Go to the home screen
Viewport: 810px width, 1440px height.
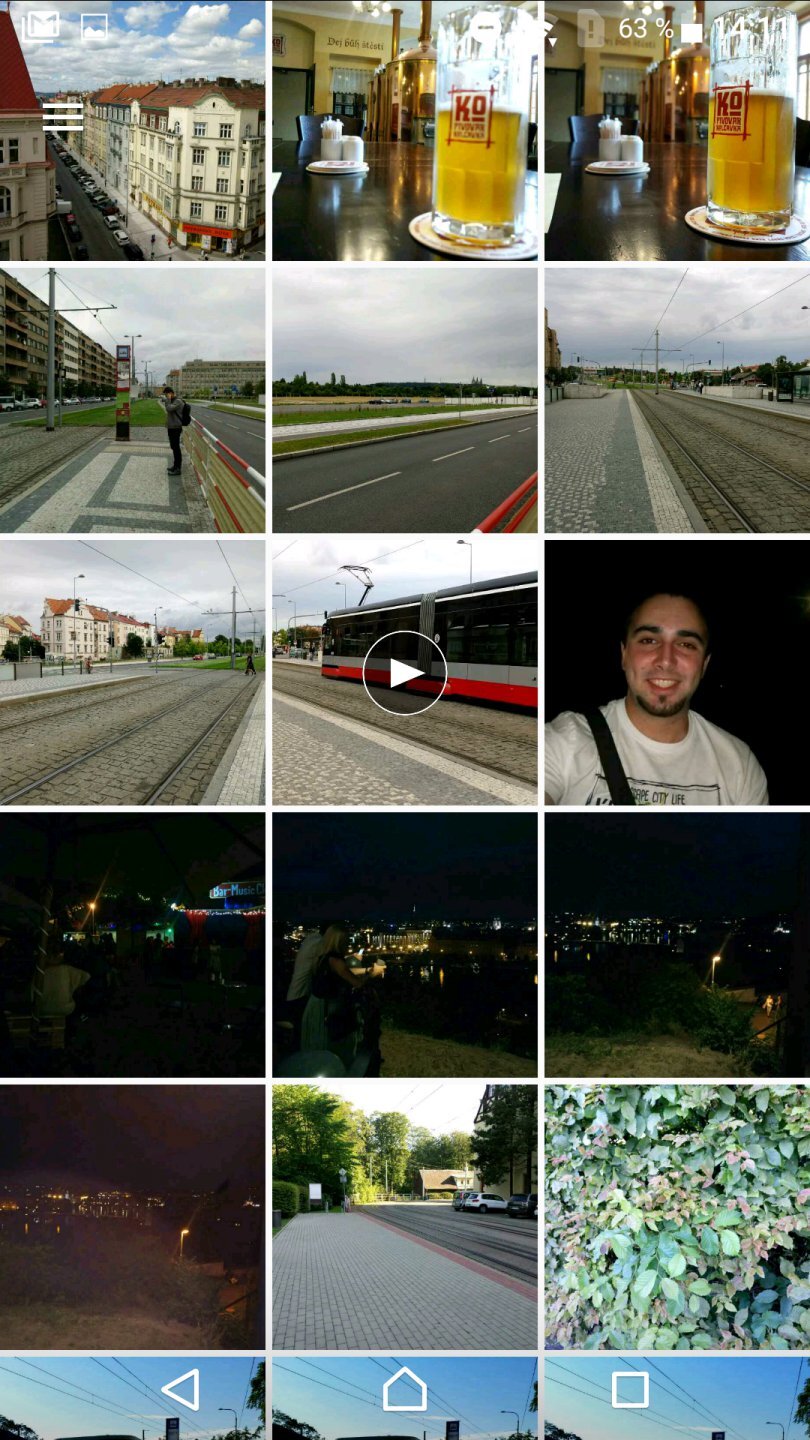click(404, 1390)
